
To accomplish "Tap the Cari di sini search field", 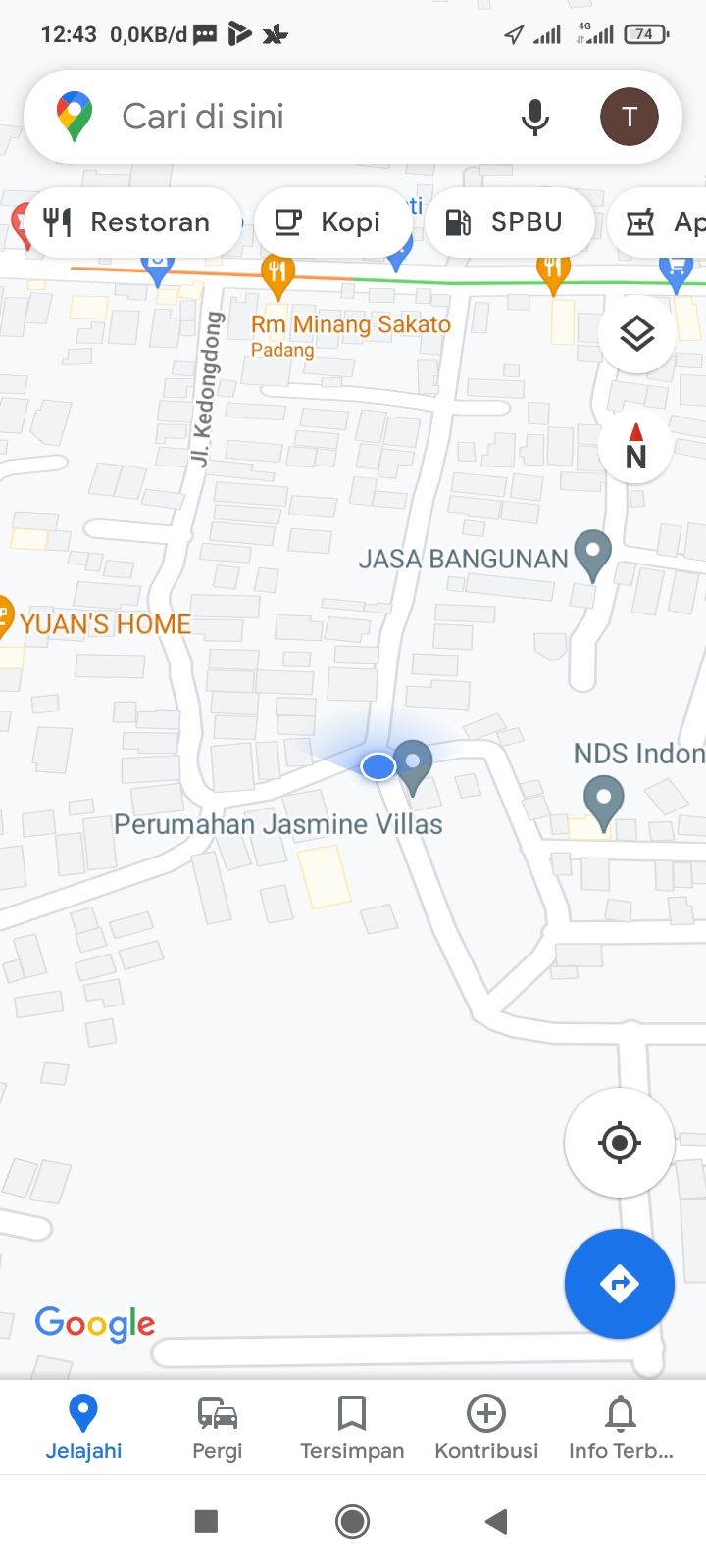I will click(294, 117).
